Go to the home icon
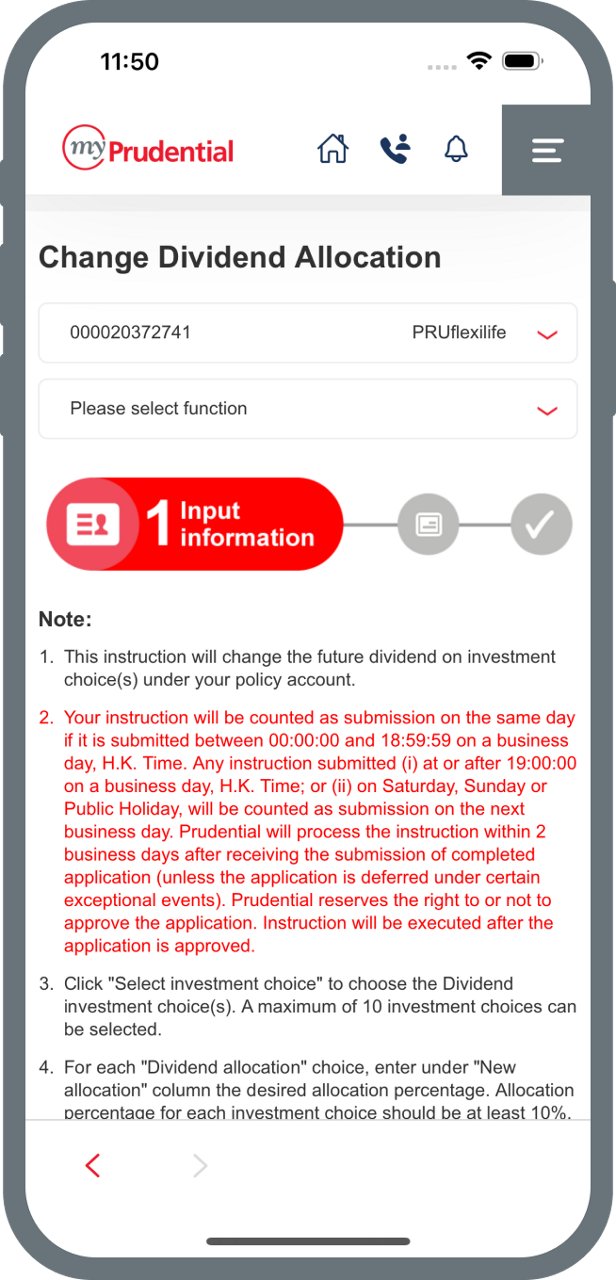 point(333,149)
